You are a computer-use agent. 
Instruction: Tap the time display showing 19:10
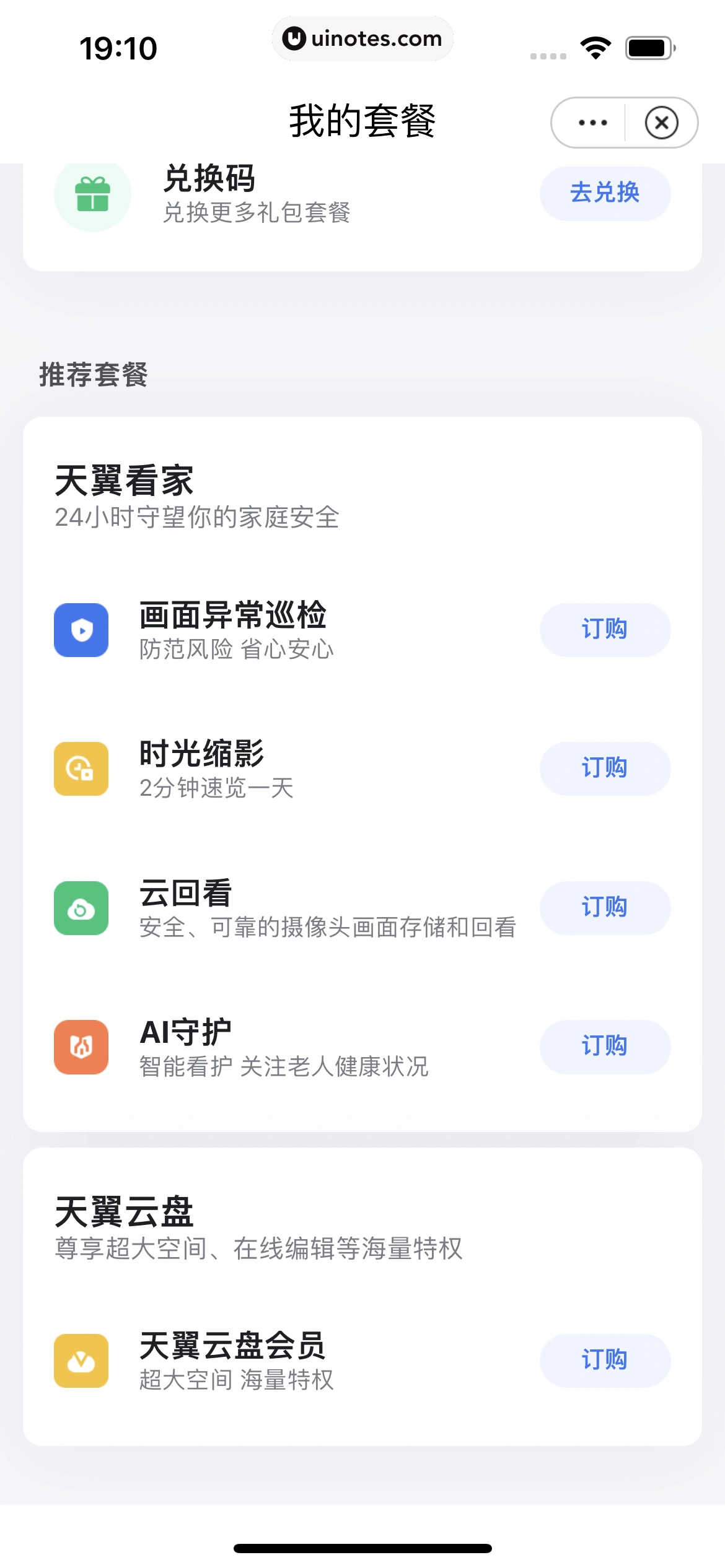click(119, 46)
